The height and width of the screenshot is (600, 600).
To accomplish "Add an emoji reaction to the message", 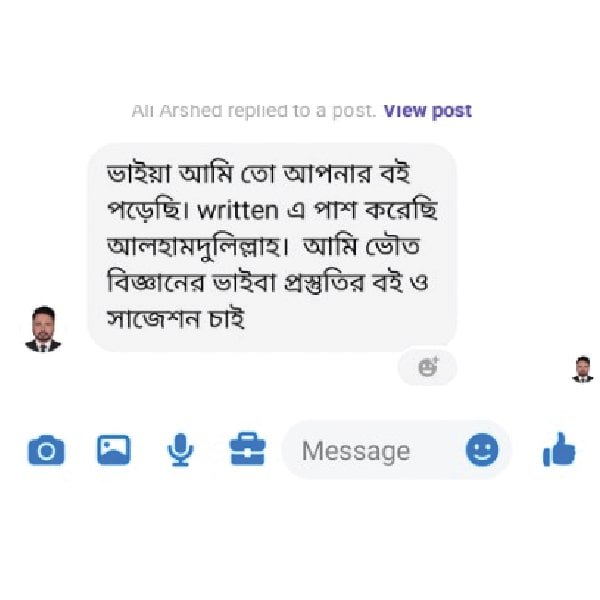I will pos(428,367).
